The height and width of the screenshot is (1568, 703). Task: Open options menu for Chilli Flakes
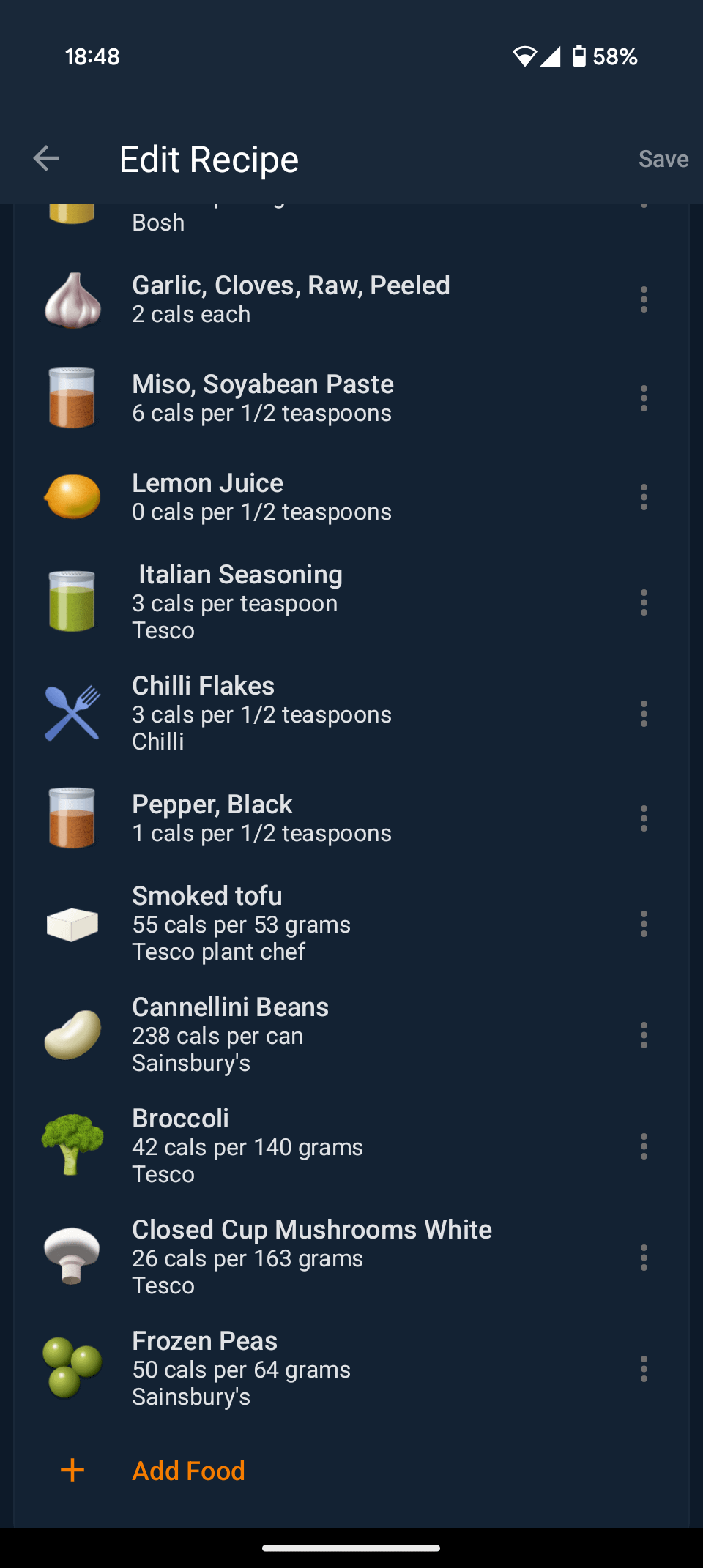coord(644,714)
